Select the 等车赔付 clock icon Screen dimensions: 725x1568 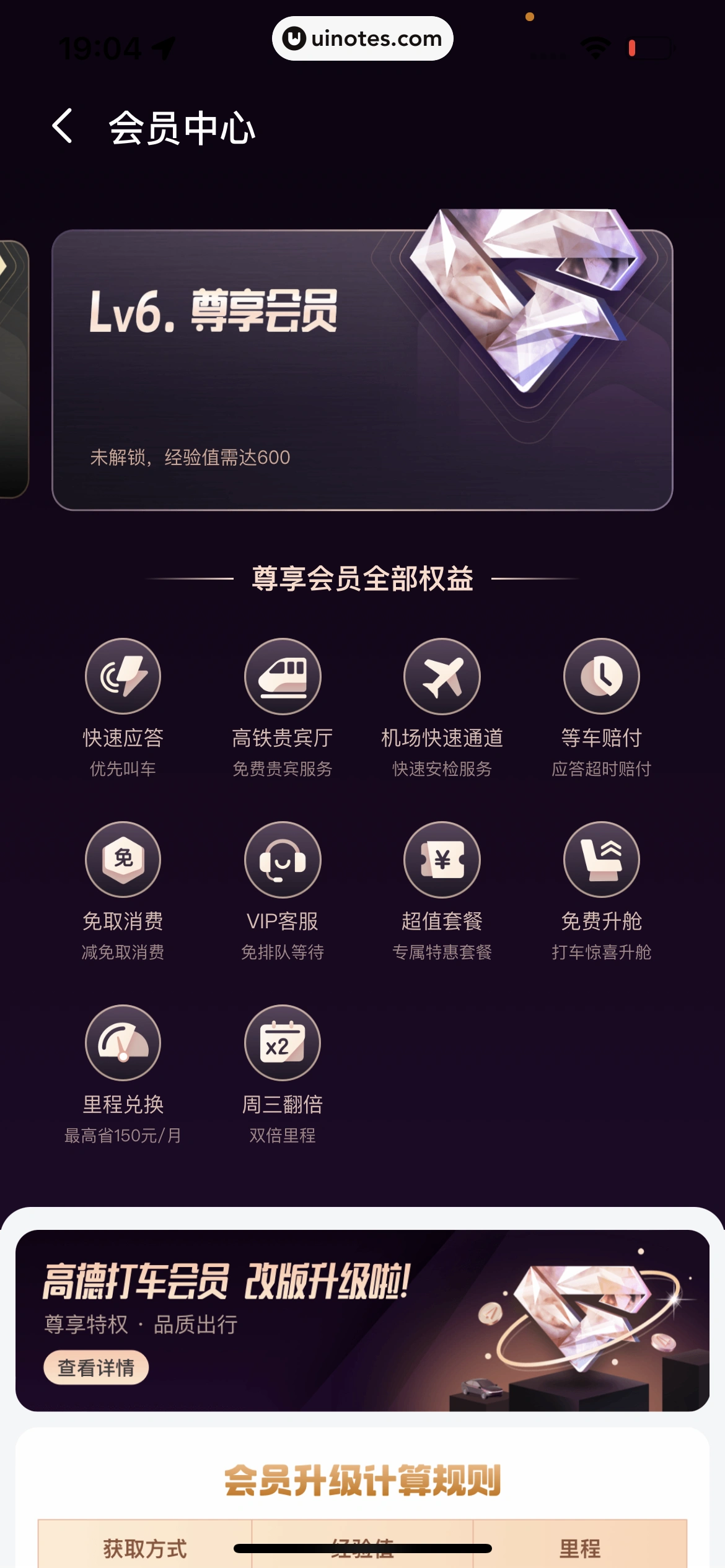click(602, 676)
